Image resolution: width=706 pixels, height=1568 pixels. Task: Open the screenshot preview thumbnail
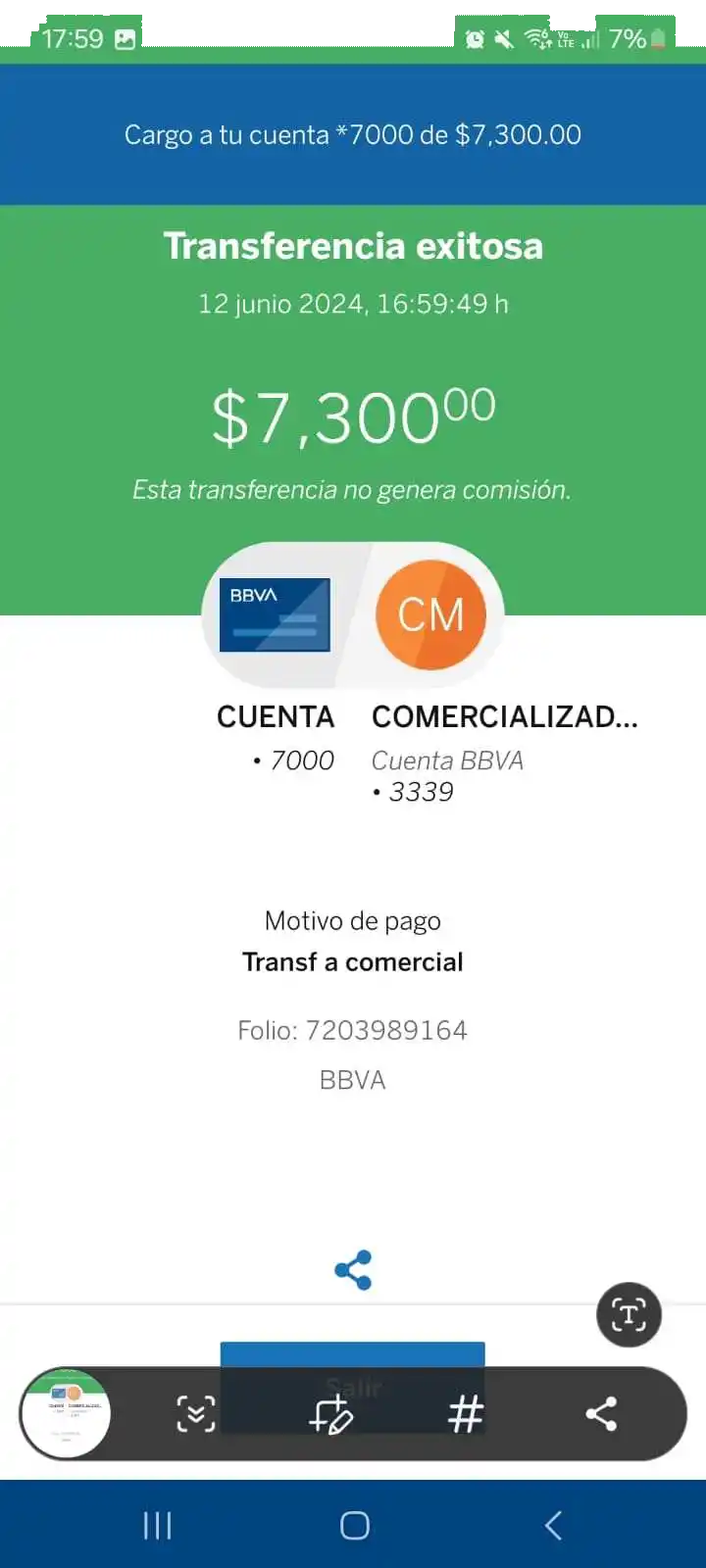coord(66,1413)
